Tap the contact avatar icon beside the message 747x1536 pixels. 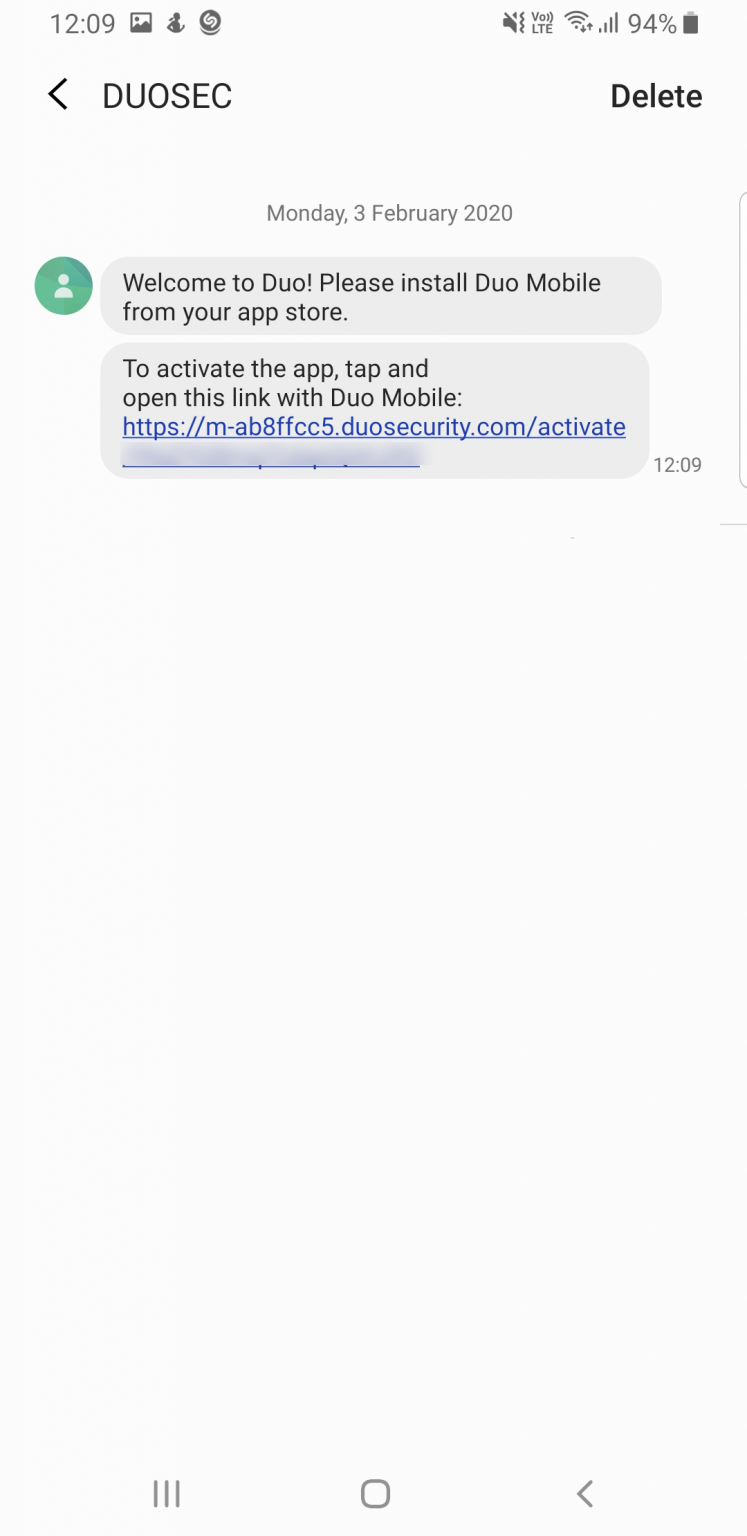click(63, 285)
